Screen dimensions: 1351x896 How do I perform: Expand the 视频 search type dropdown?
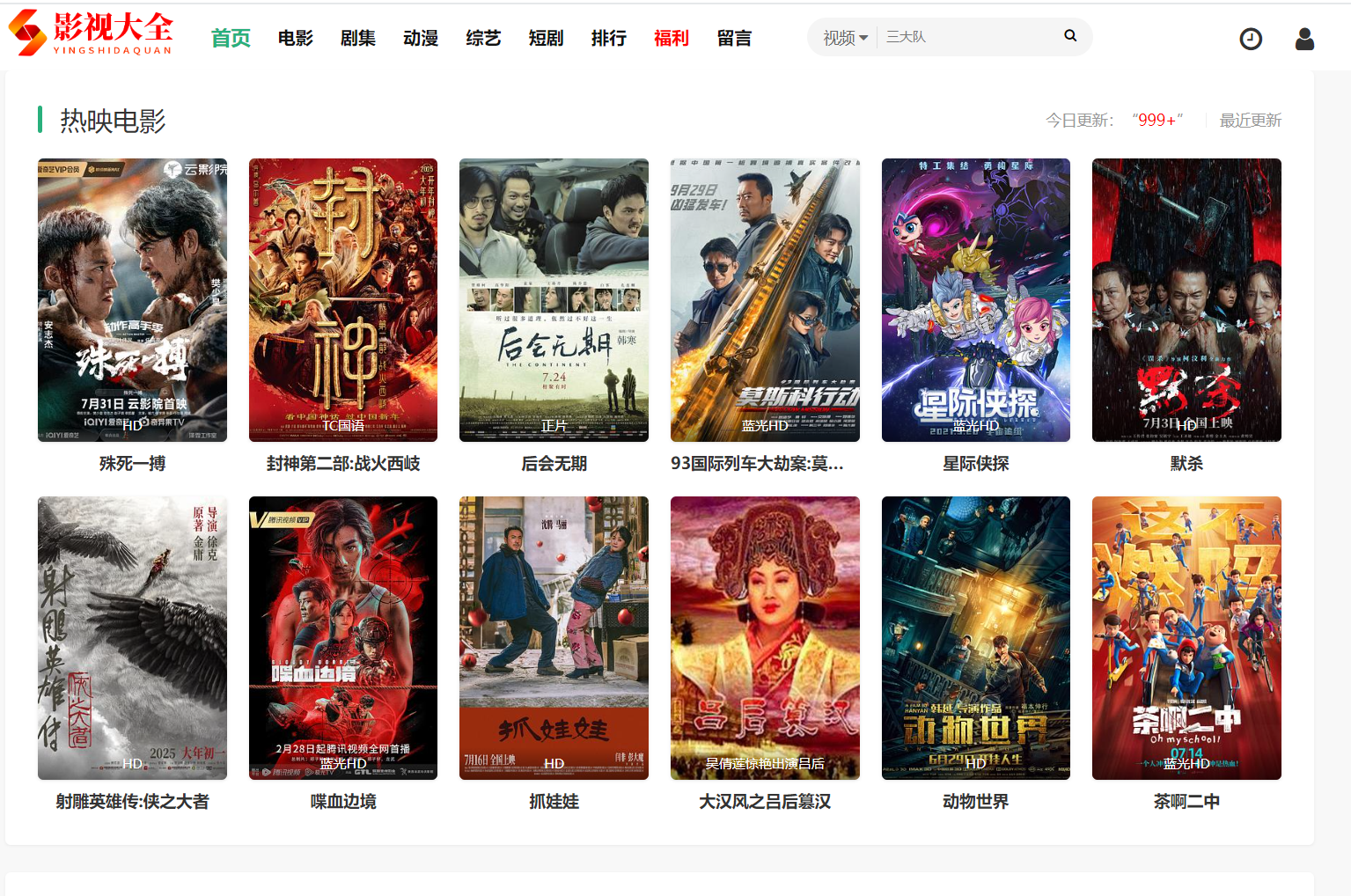point(845,38)
